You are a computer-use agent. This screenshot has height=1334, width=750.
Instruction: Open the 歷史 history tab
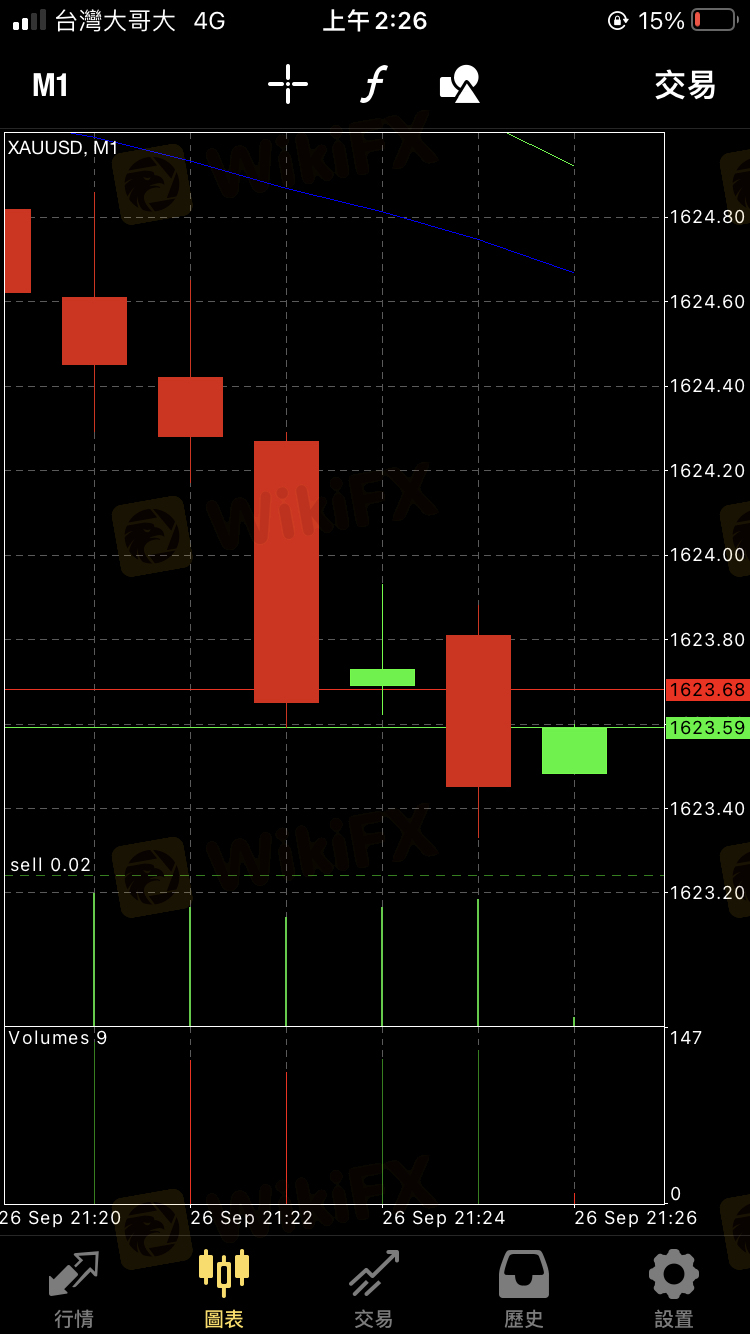pyautogui.click(x=524, y=1288)
